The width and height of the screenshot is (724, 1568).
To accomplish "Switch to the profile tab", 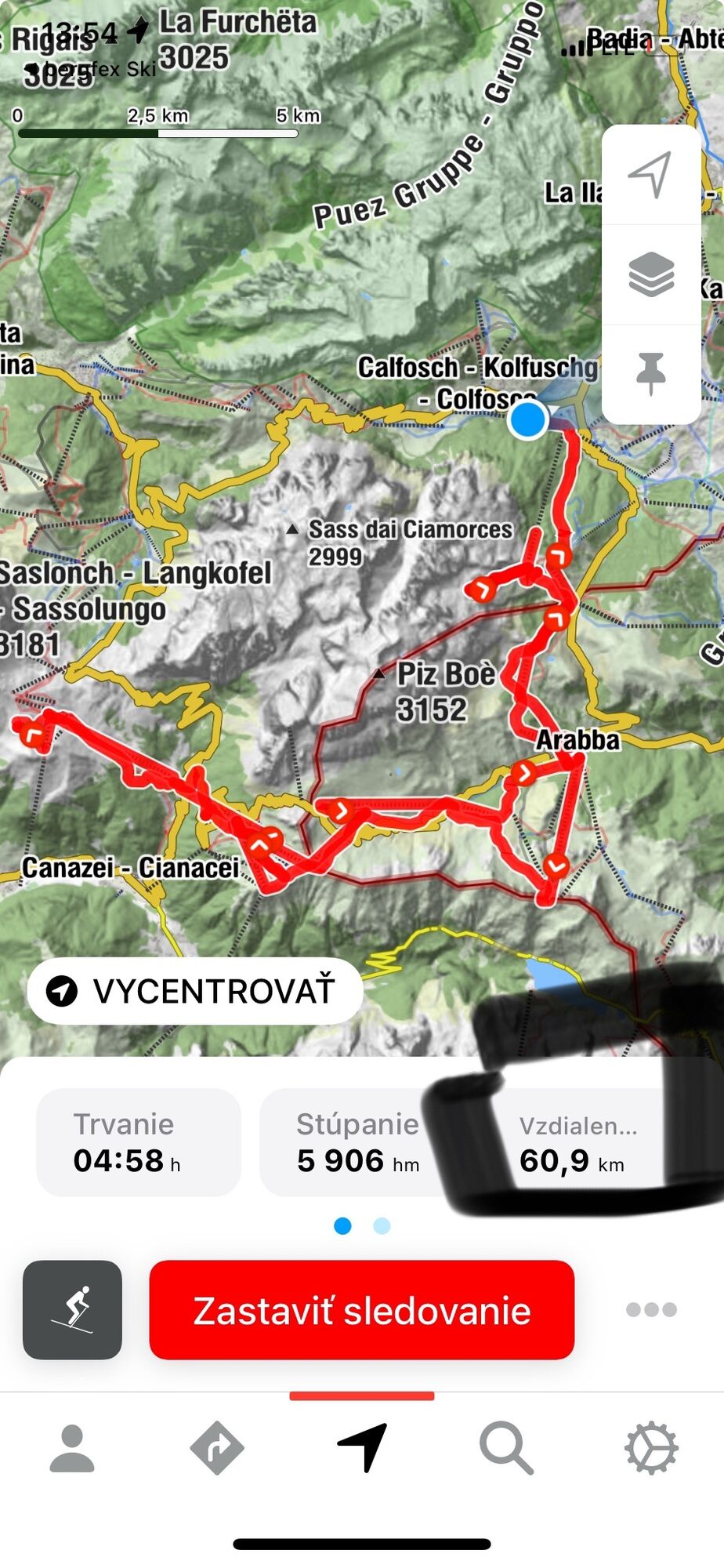I will point(72,1449).
